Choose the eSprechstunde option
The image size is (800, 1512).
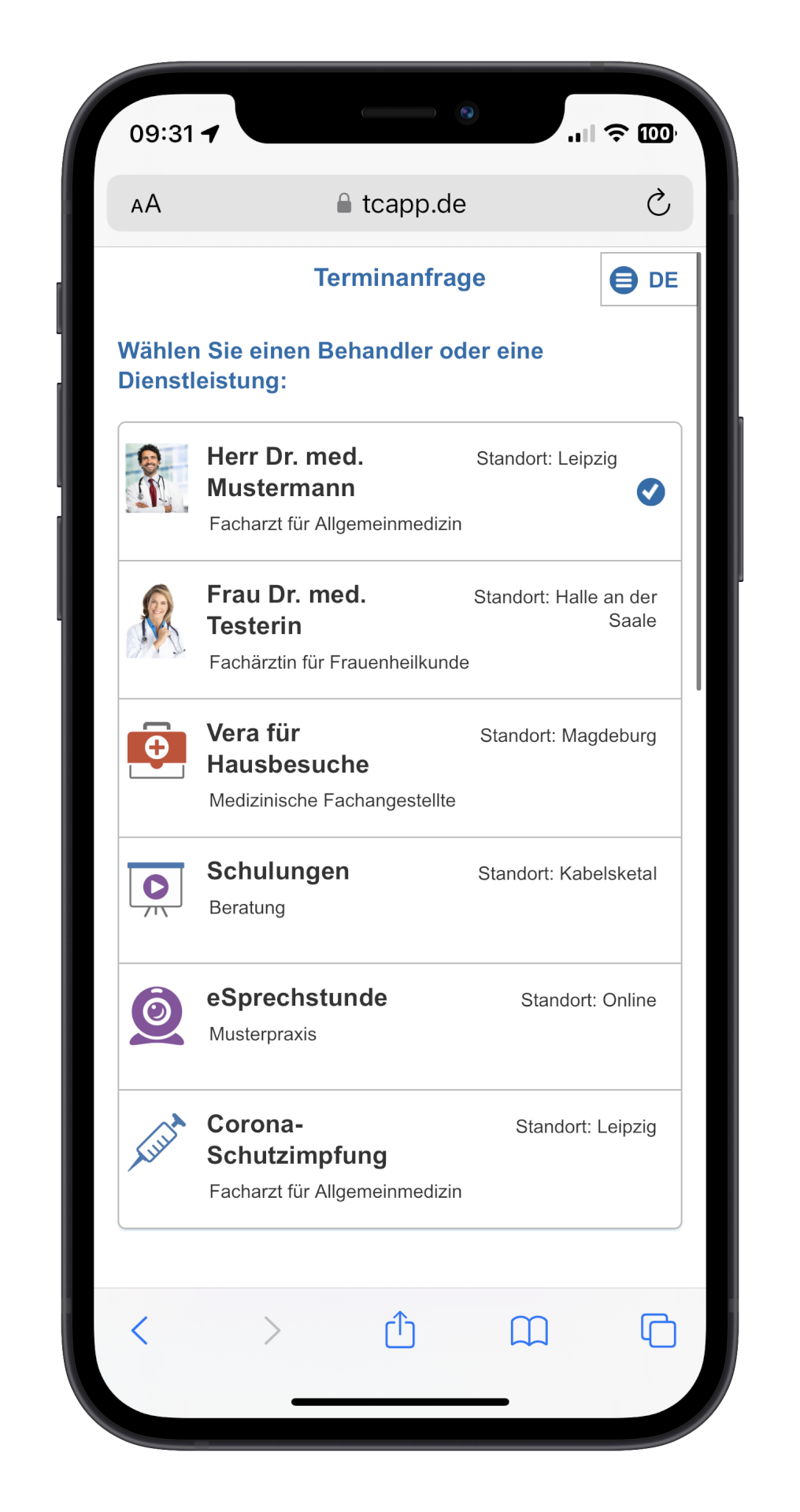(x=399, y=1025)
